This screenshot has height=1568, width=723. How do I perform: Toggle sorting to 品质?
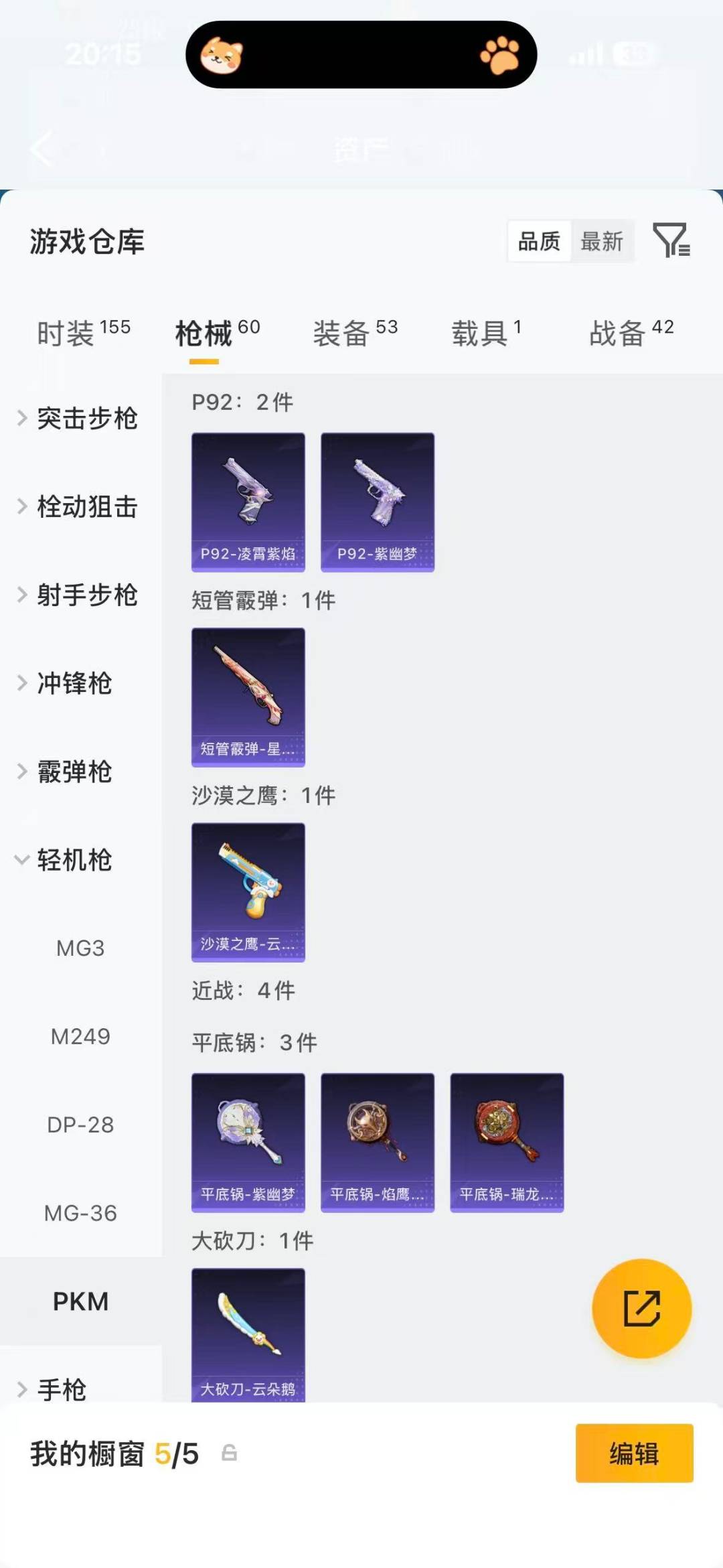pos(539,241)
